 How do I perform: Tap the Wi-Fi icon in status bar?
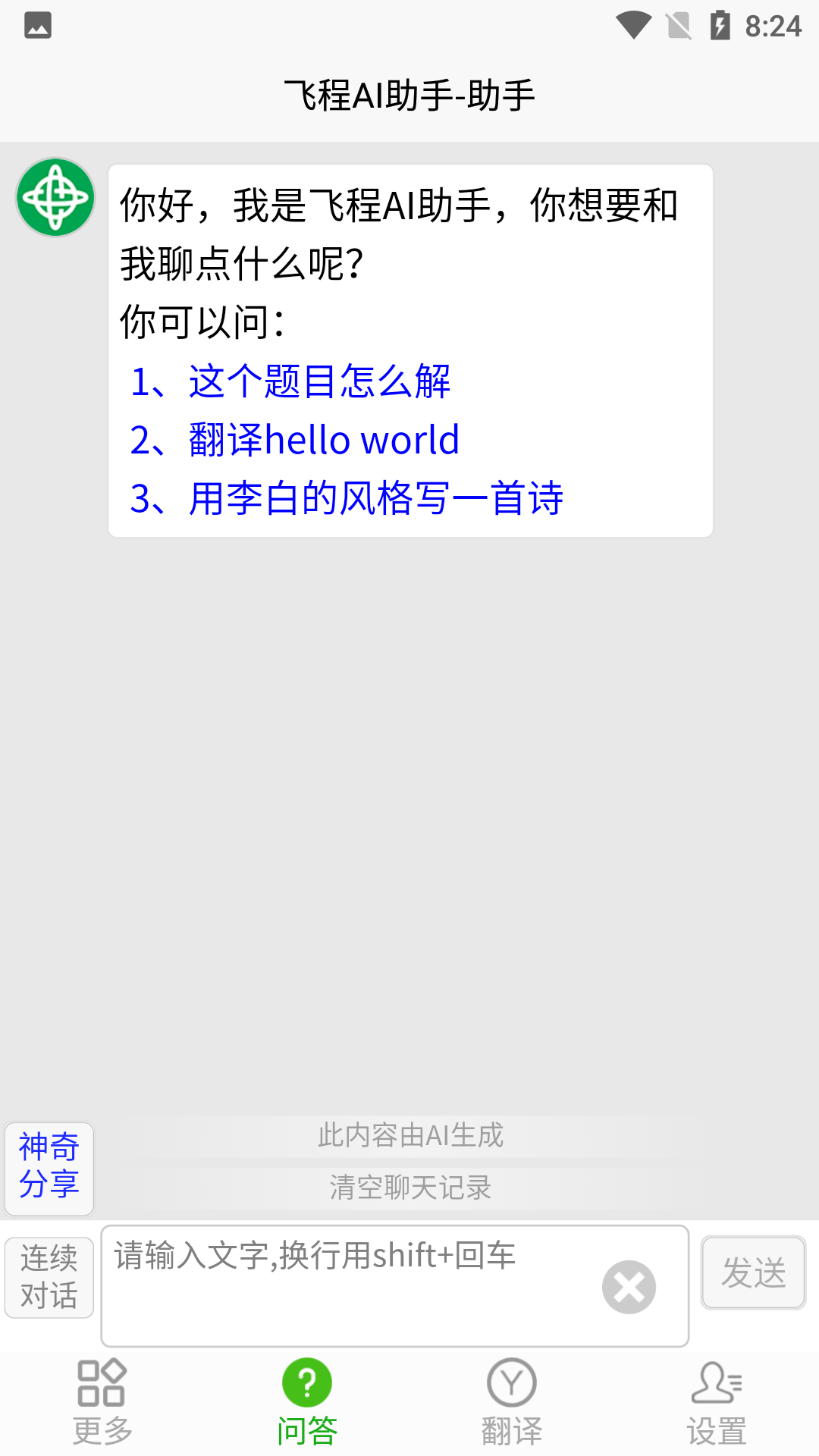click(635, 25)
